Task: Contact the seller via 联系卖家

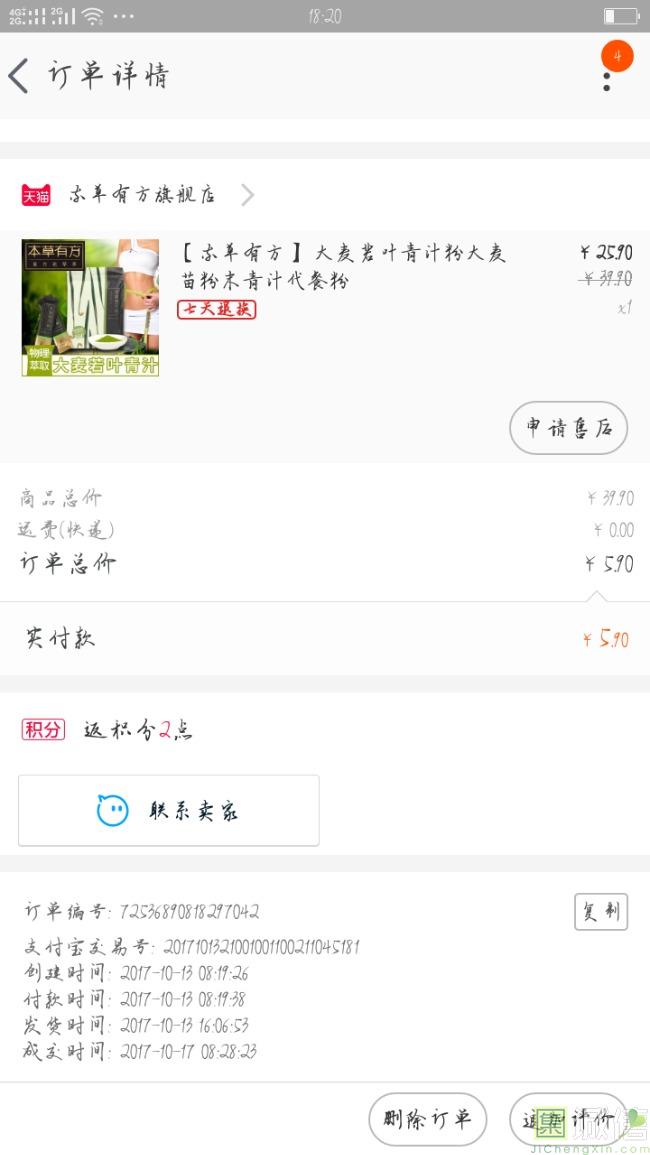Action: click(169, 810)
